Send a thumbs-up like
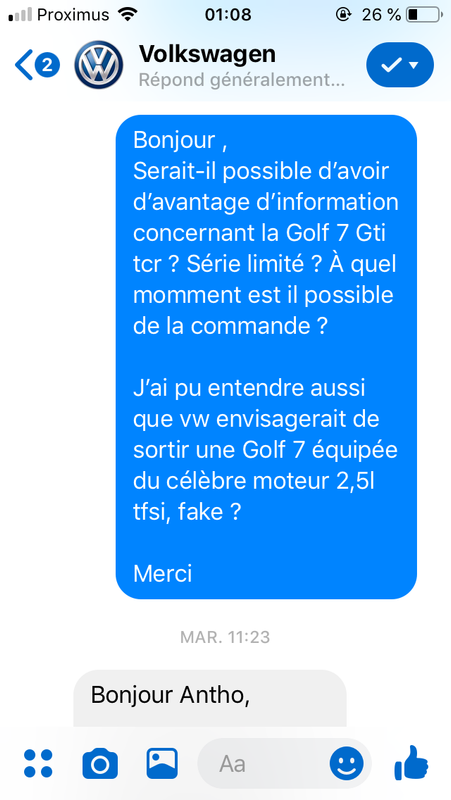This screenshot has width=451, height=800. pyautogui.click(x=411, y=762)
